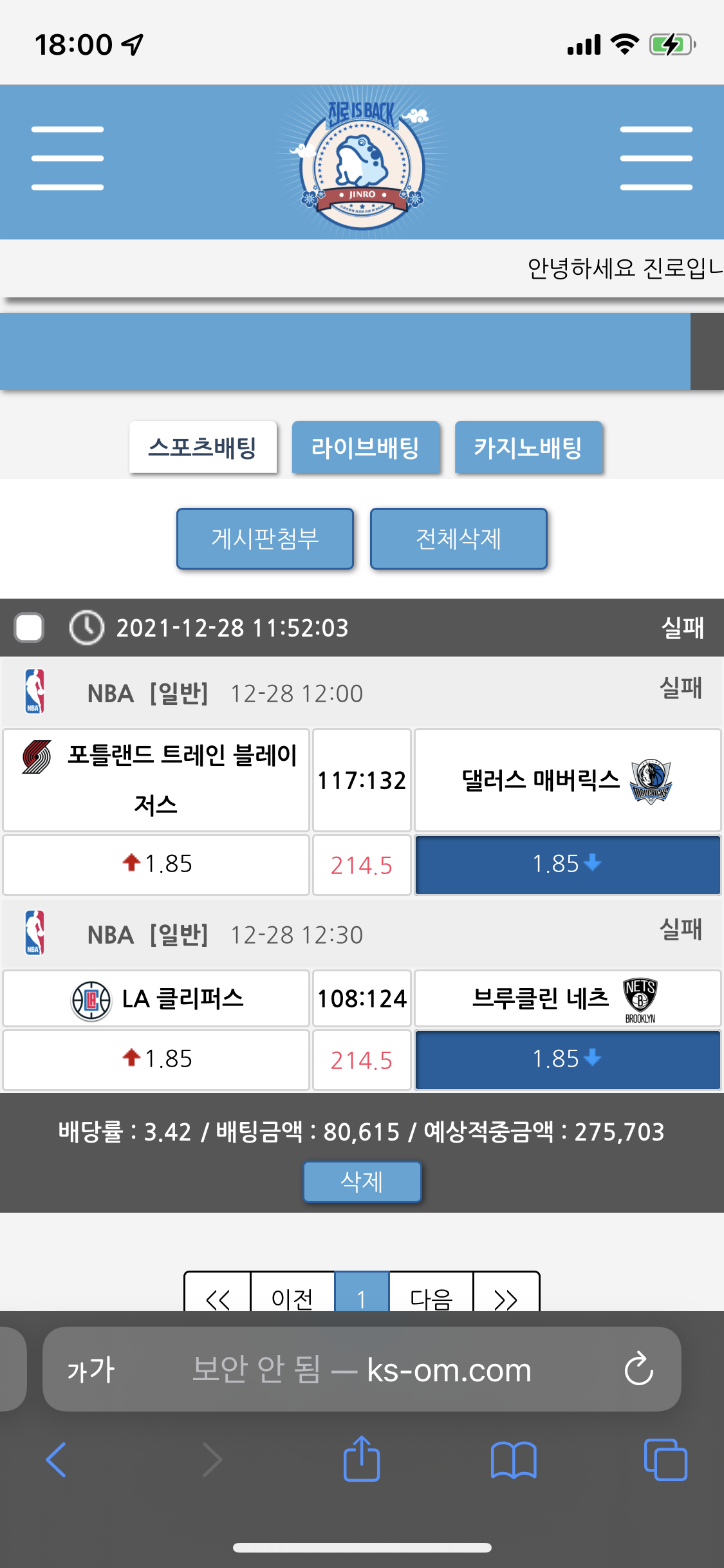
Task: Tap 전체삭제 to delete all
Action: pyautogui.click(x=458, y=539)
